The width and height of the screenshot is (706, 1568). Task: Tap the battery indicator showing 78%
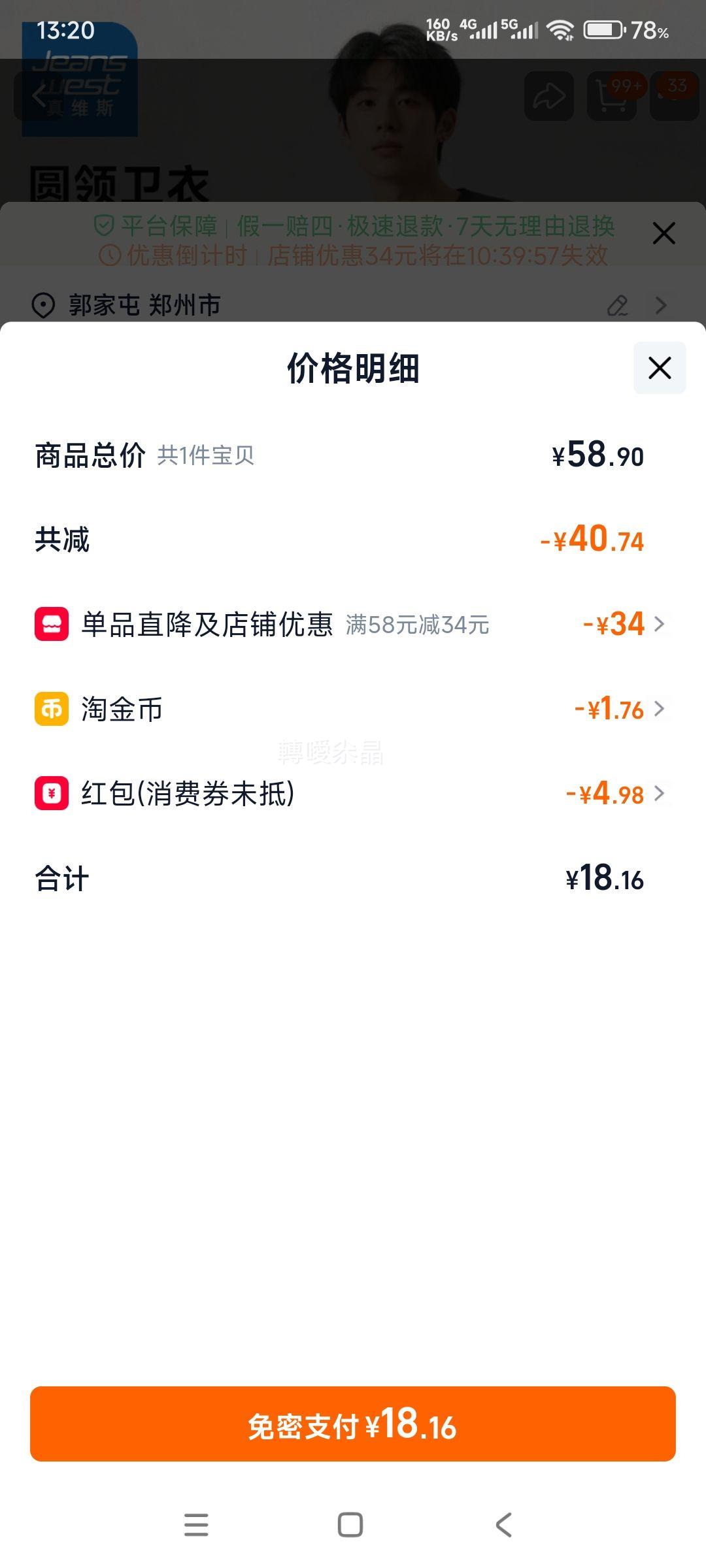(x=603, y=29)
